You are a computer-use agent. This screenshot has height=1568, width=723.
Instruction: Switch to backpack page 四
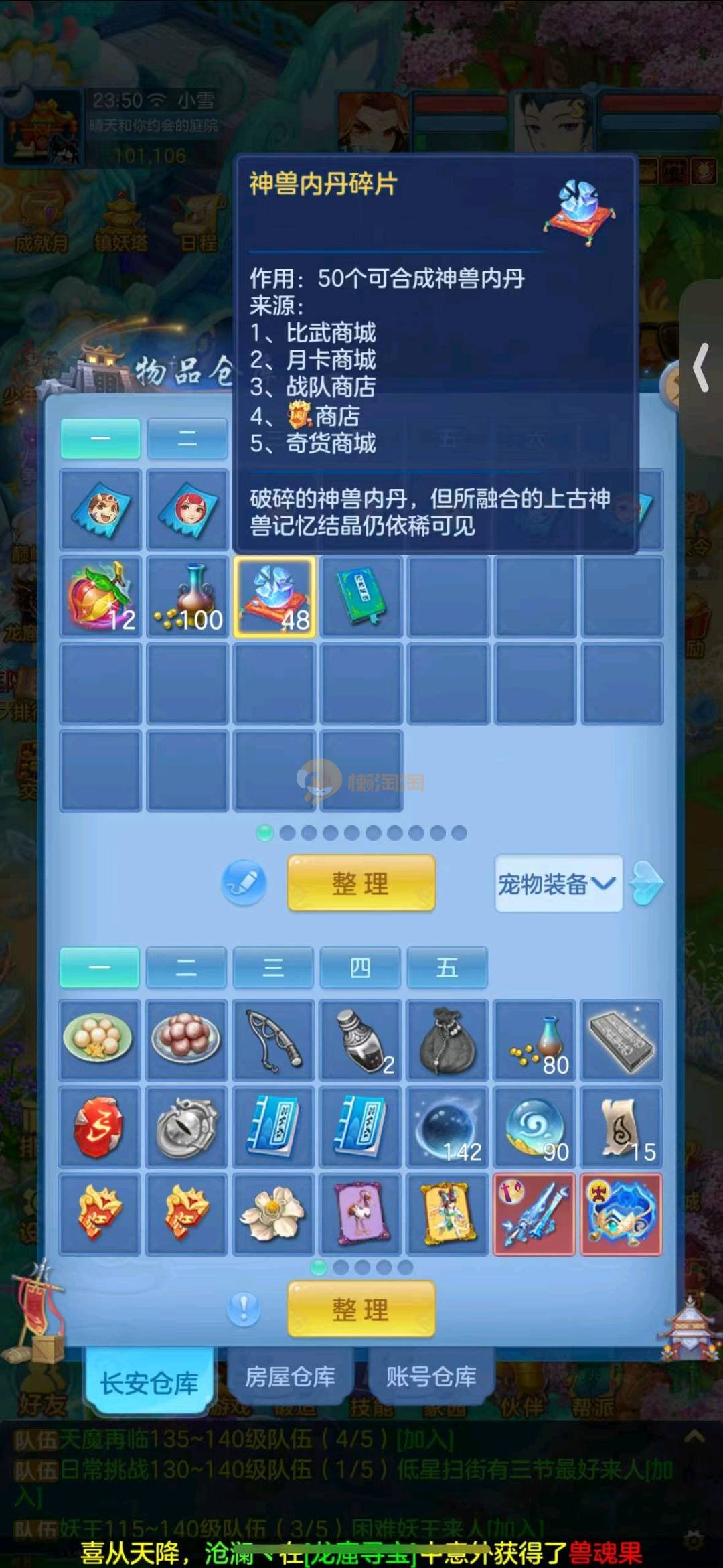pos(360,968)
